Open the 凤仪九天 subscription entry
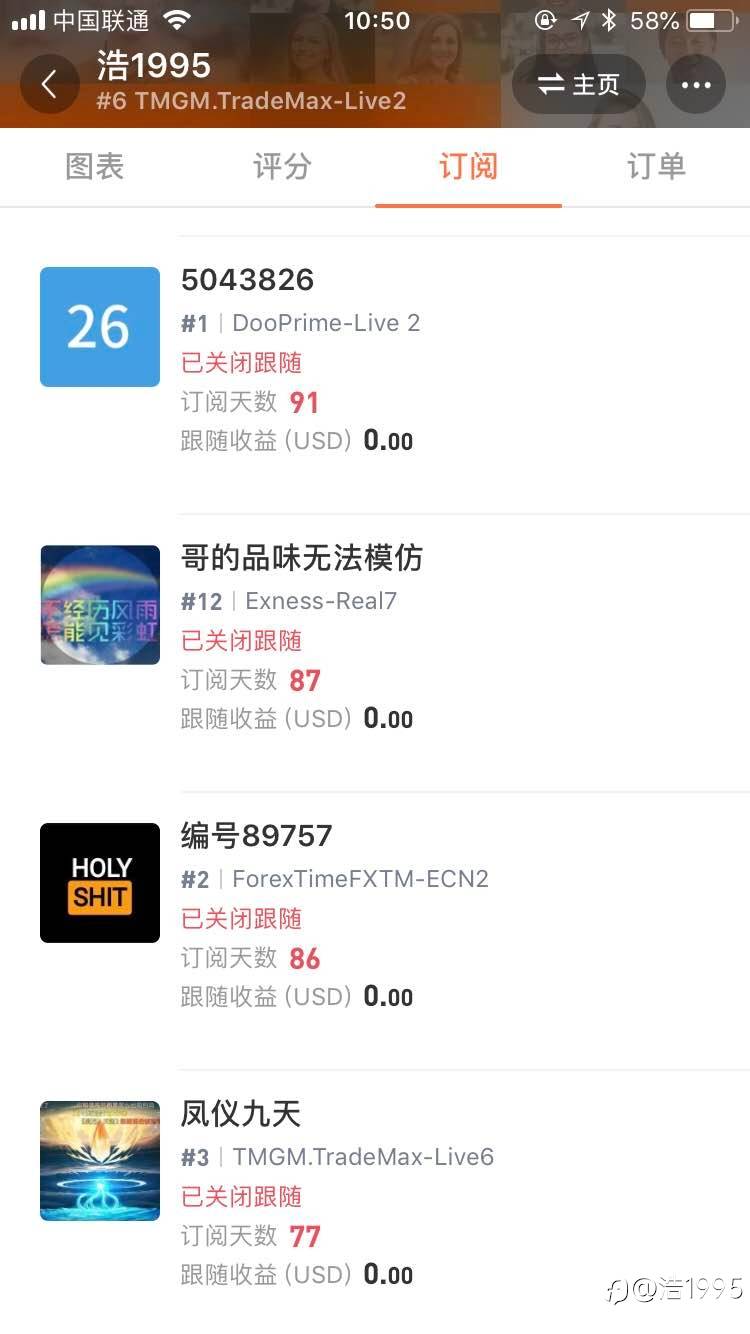Image resolution: width=750 pixels, height=1334 pixels. coord(375,1200)
